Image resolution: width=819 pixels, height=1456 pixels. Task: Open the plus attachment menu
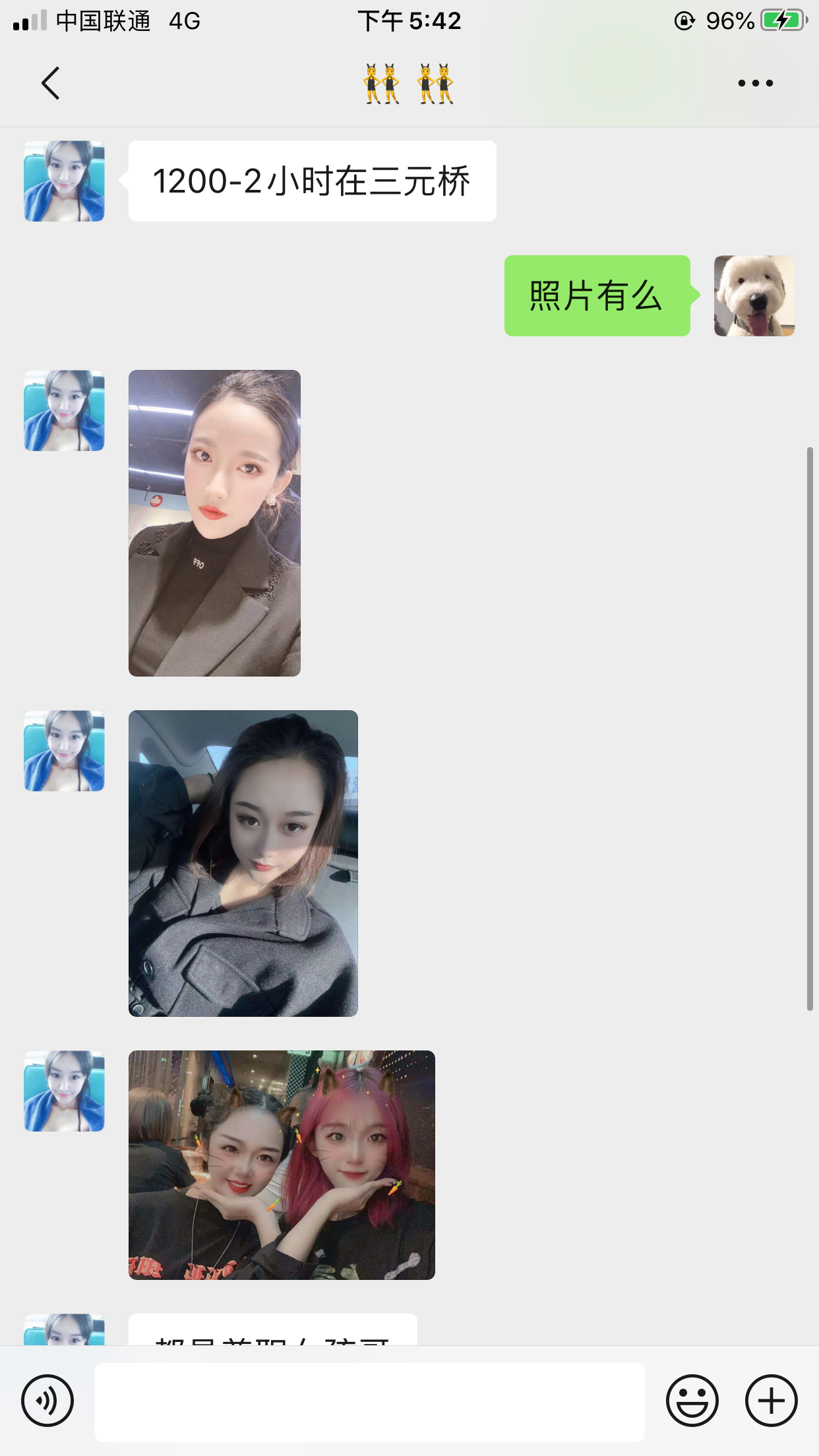point(771,1401)
